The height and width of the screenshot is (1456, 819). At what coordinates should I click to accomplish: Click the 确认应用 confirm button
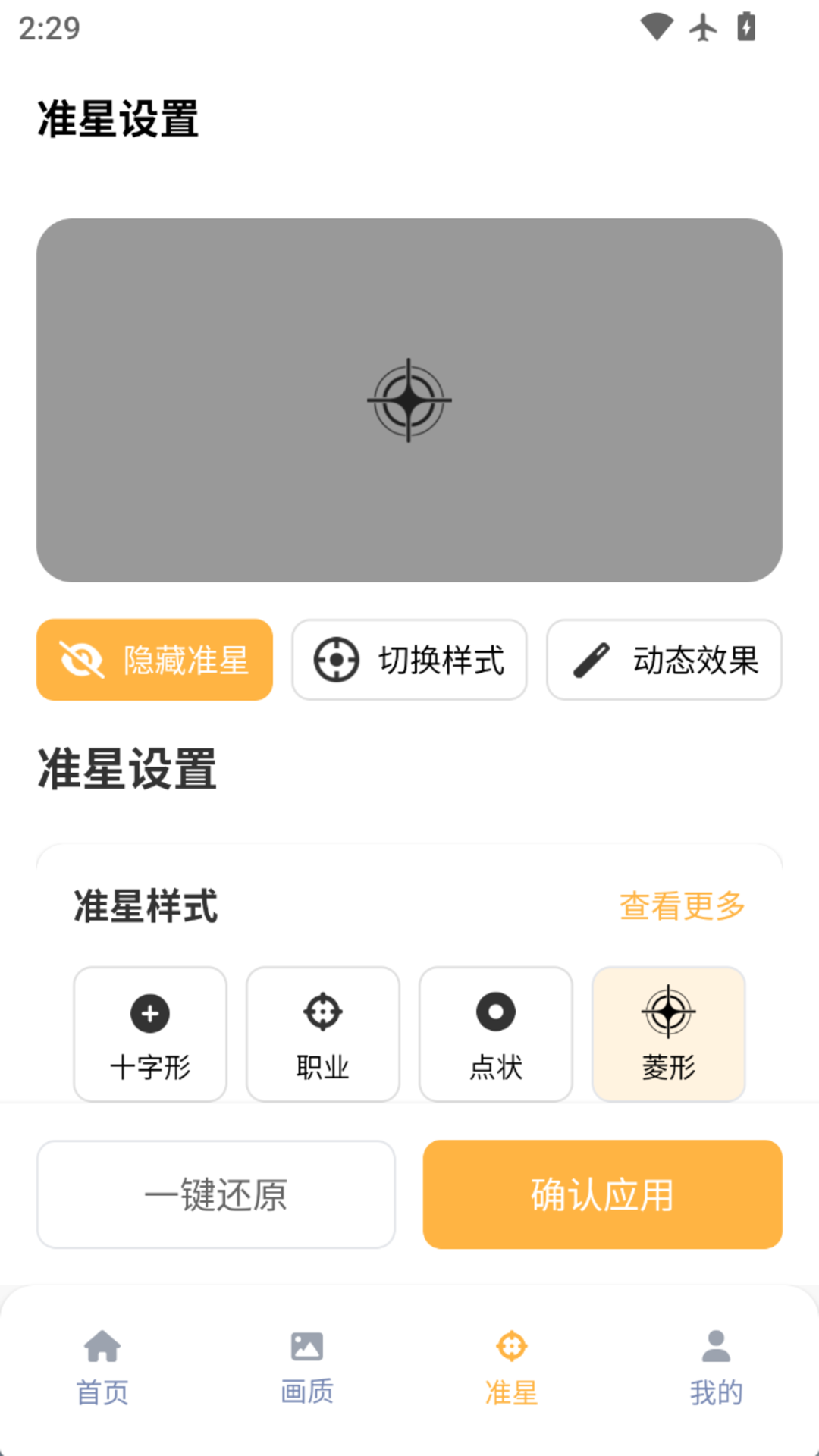click(x=603, y=1194)
